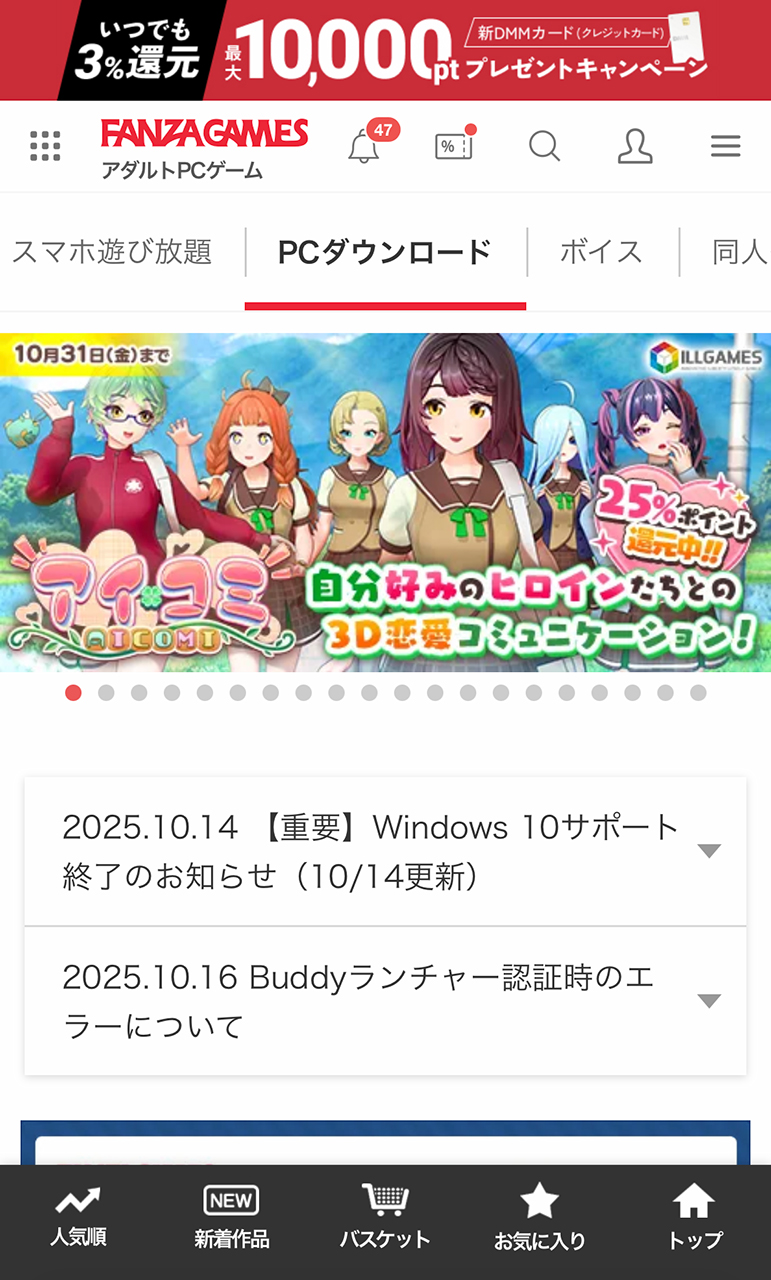Open the services grid menu
Screen dimensions: 771x1280
click(x=45, y=147)
